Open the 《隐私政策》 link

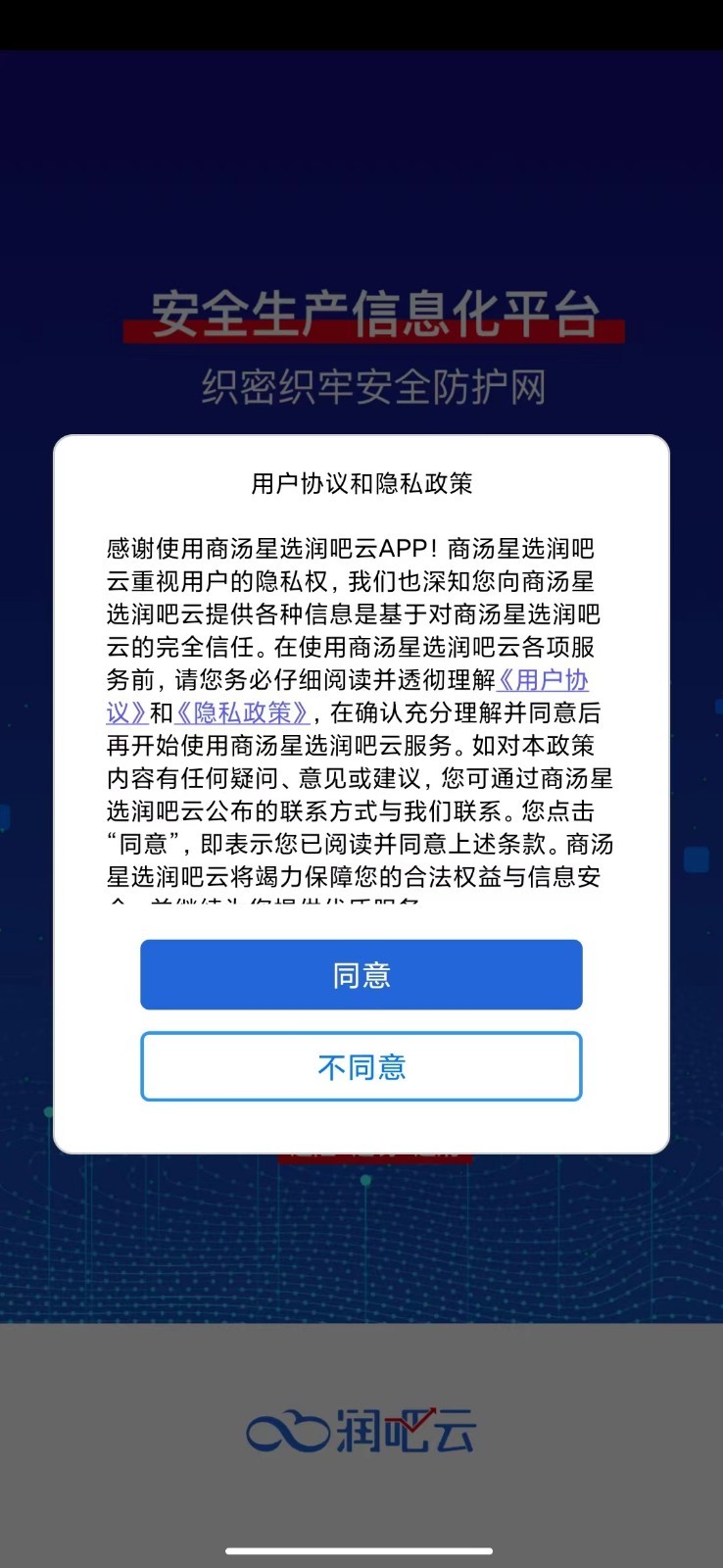242,712
